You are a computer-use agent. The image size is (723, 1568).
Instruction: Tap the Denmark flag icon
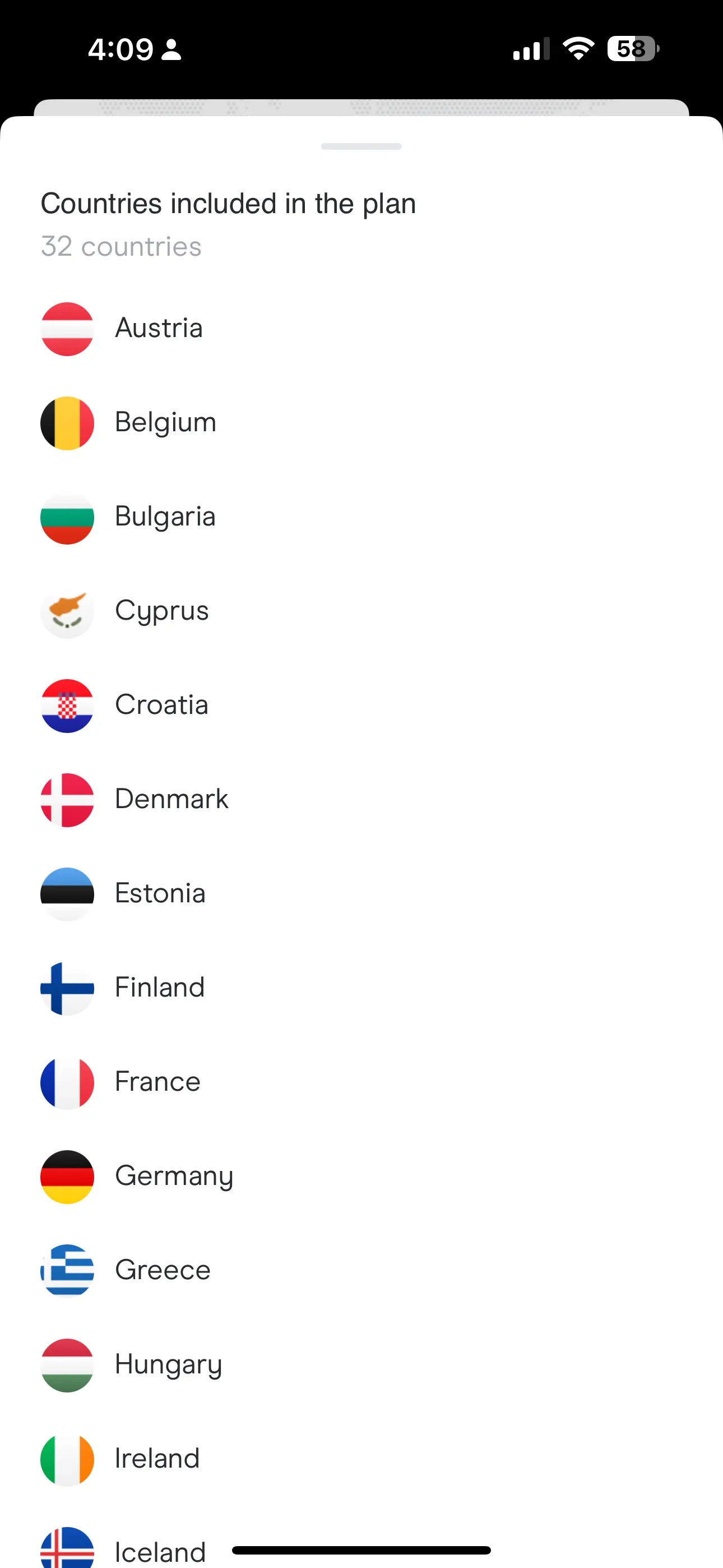(67, 800)
